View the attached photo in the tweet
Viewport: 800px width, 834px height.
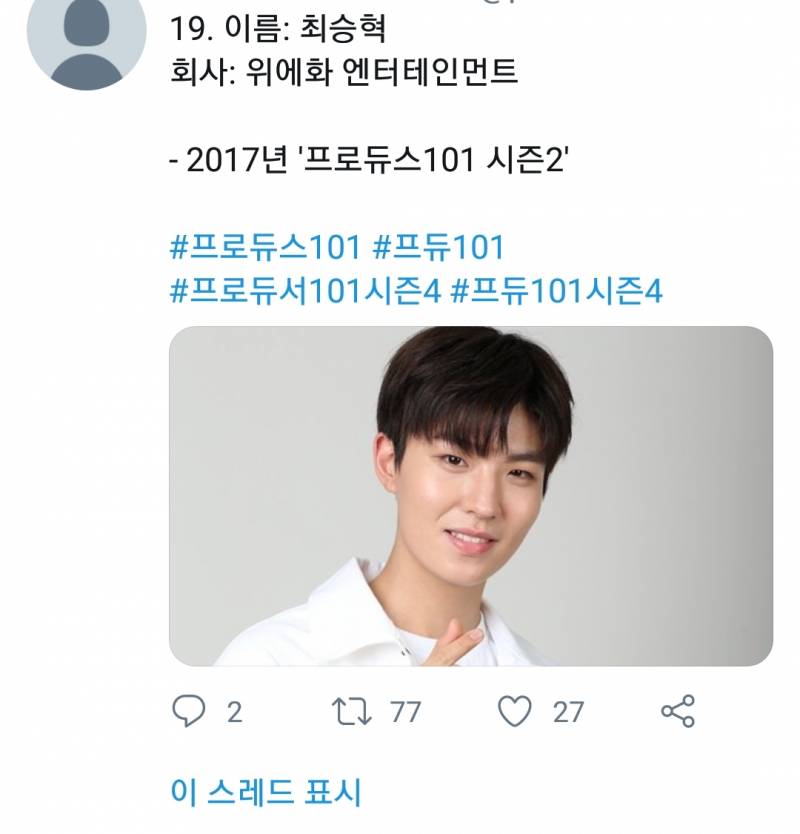pyautogui.click(x=470, y=496)
